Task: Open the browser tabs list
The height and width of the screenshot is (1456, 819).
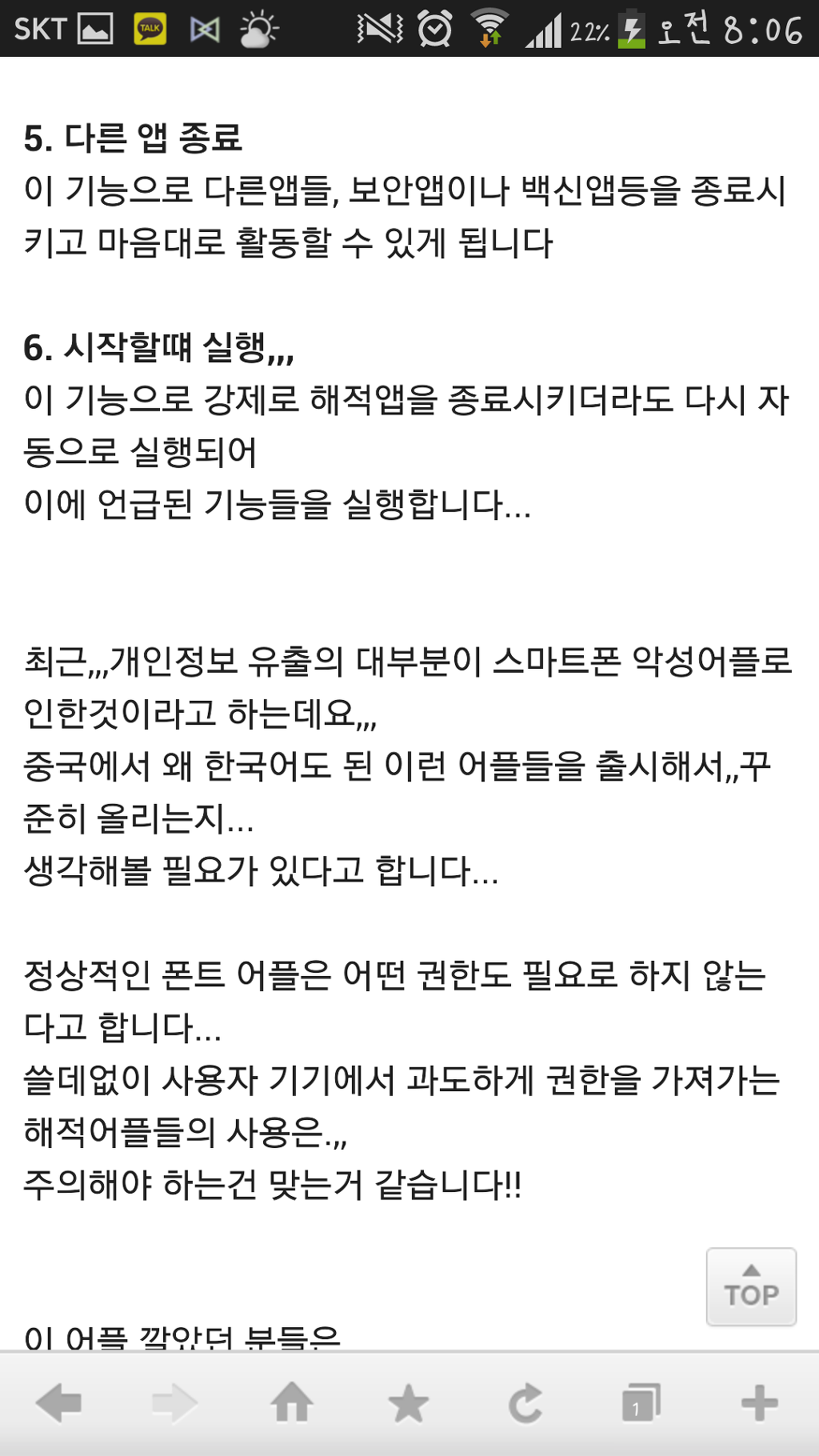Action: [x=641, y=1403]
